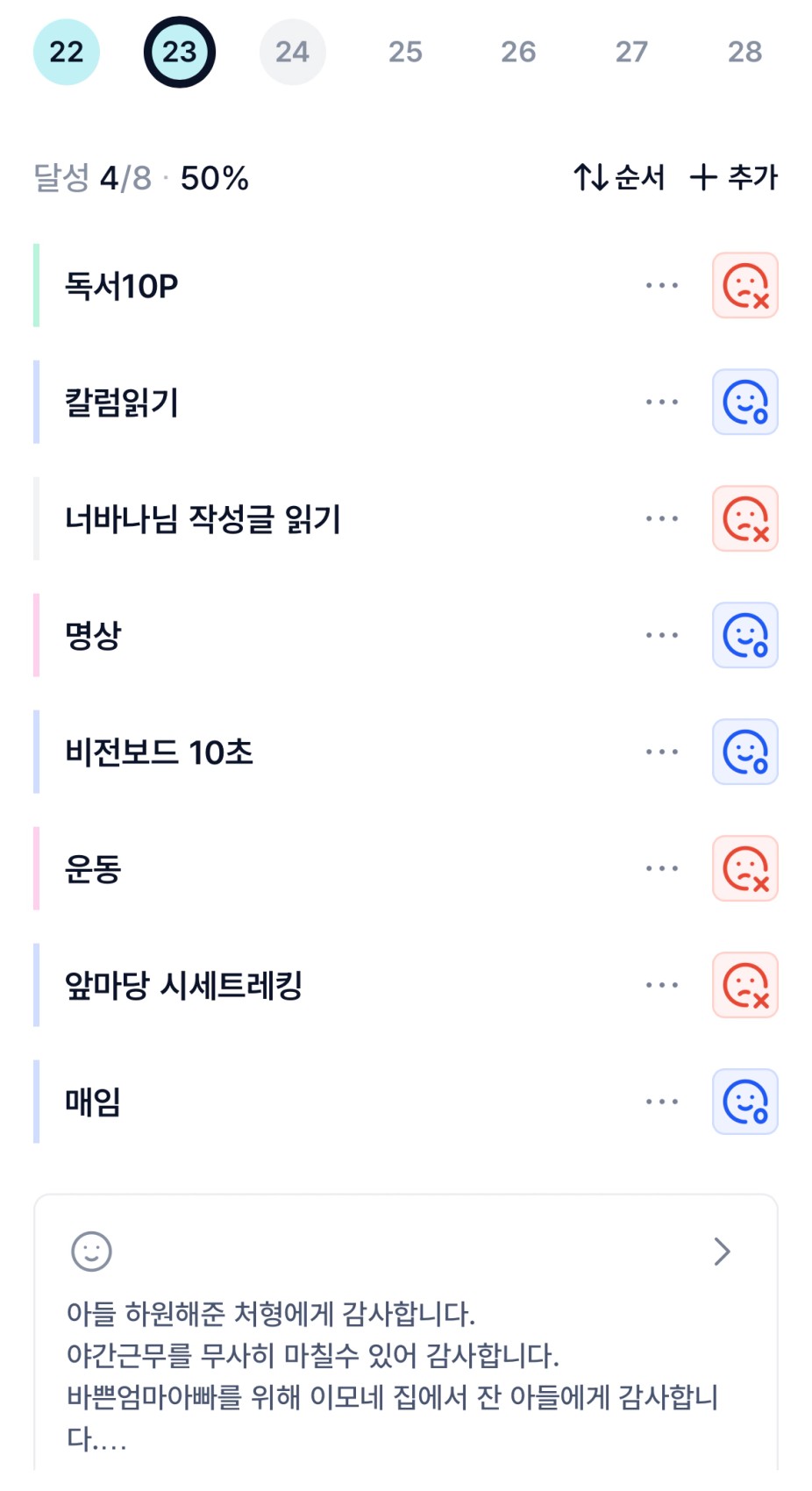The height and width of the screenshot is (1491, 812).
Task: Toggle the 명상 completion status
Action: pos(744,636)
